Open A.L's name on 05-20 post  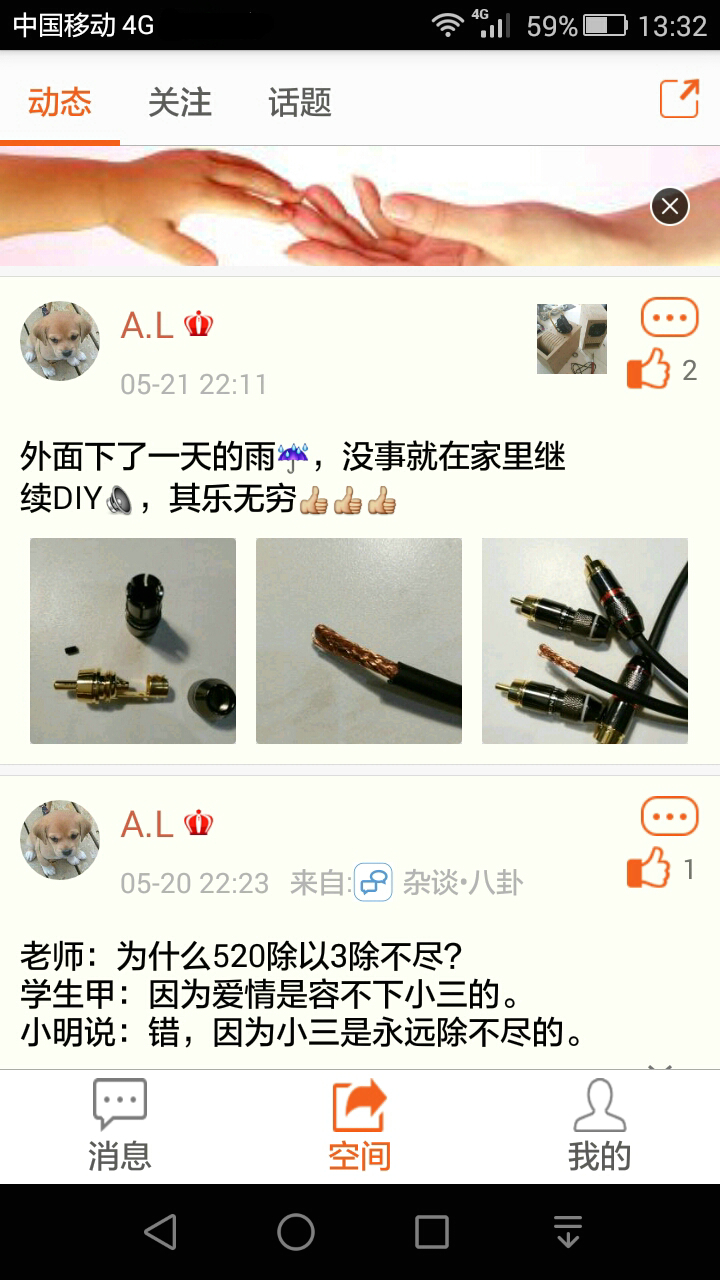[147, 824]
